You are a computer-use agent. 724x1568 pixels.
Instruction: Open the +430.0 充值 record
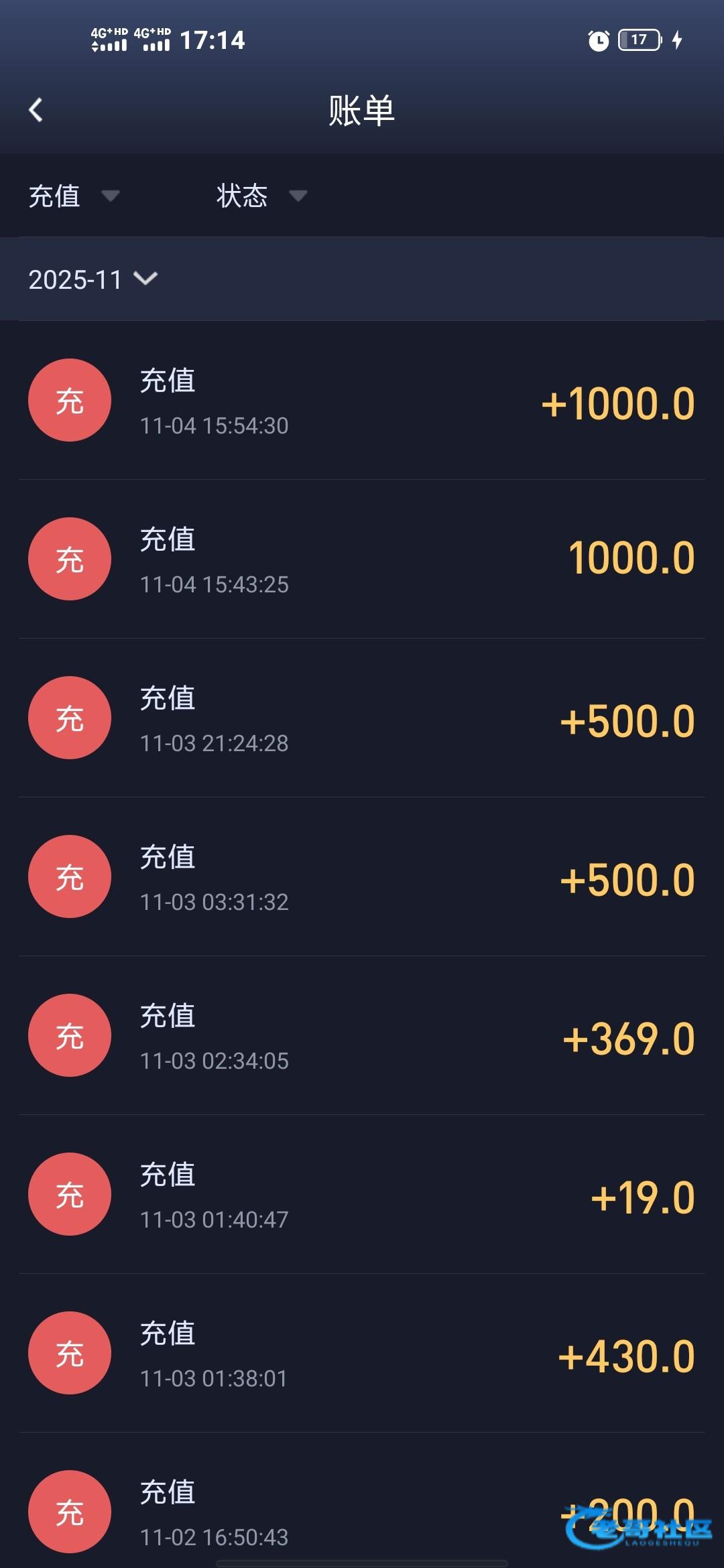pos(362,1354)
